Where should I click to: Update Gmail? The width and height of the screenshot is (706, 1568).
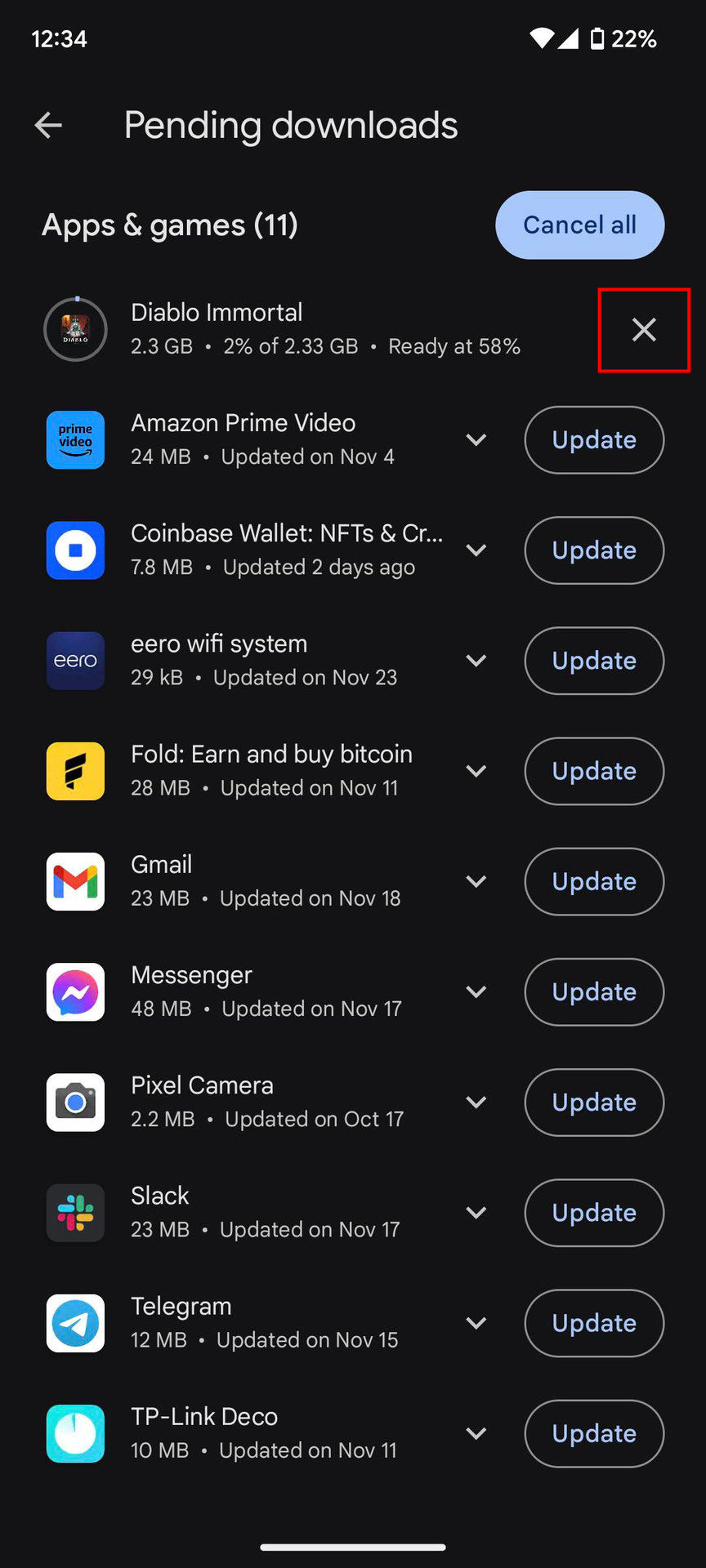click(594, 882)
